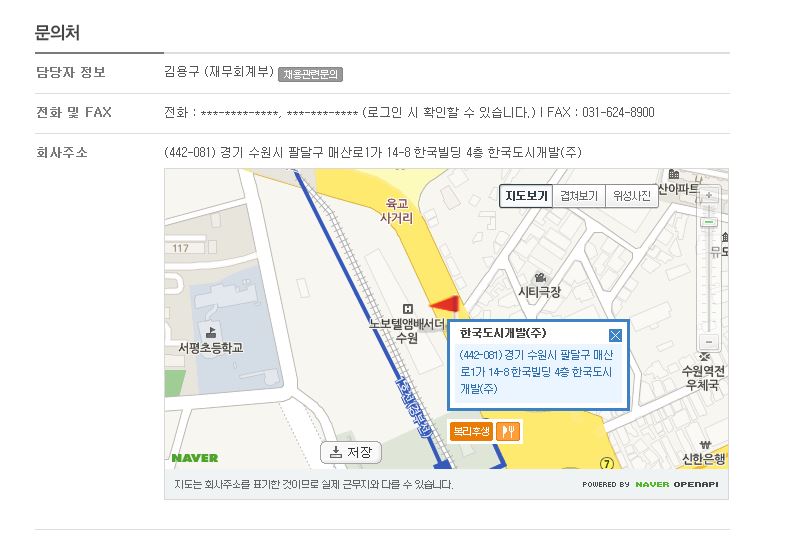Screen dimensions: 788x553
Task: Tap the restaurant fork icon on map
Action: point(508,431)
